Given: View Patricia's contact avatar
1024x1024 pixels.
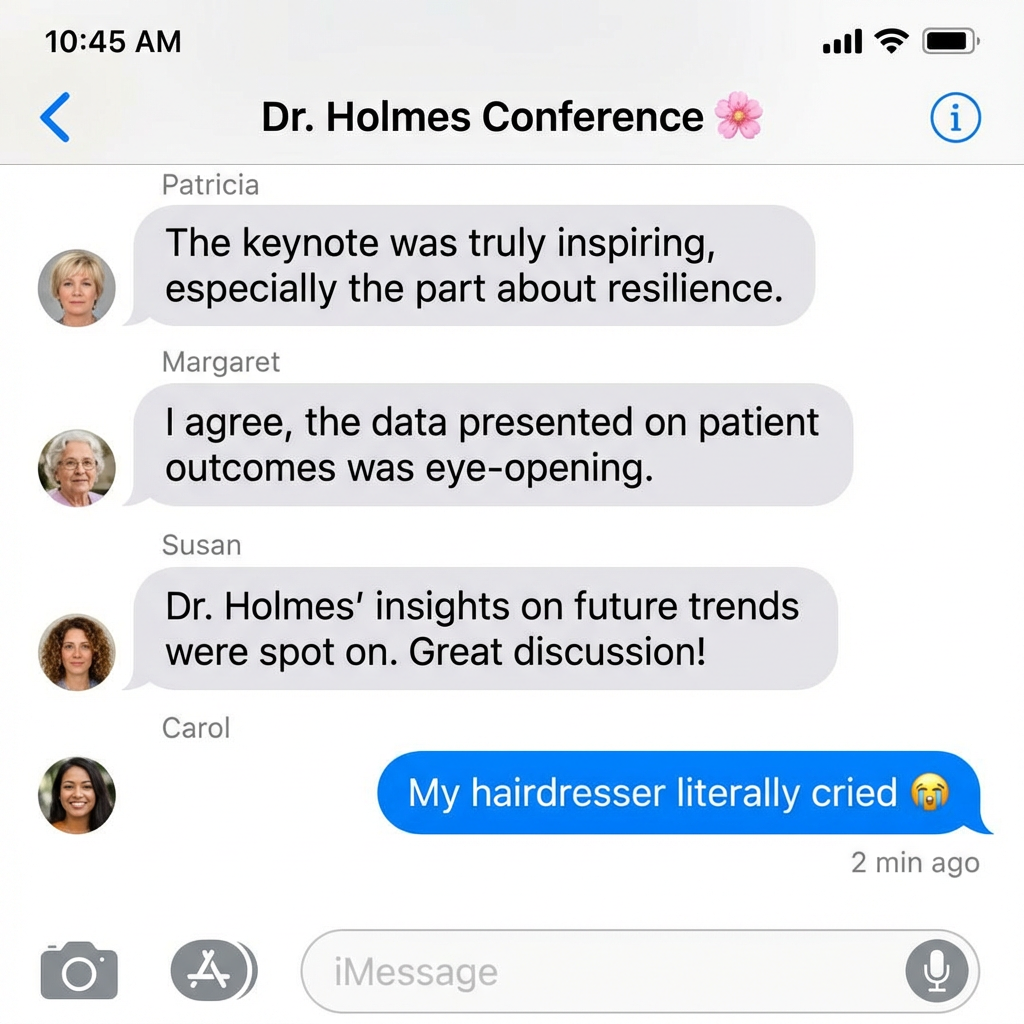Looking at the screenshot, I should click(x=77, y=288).
